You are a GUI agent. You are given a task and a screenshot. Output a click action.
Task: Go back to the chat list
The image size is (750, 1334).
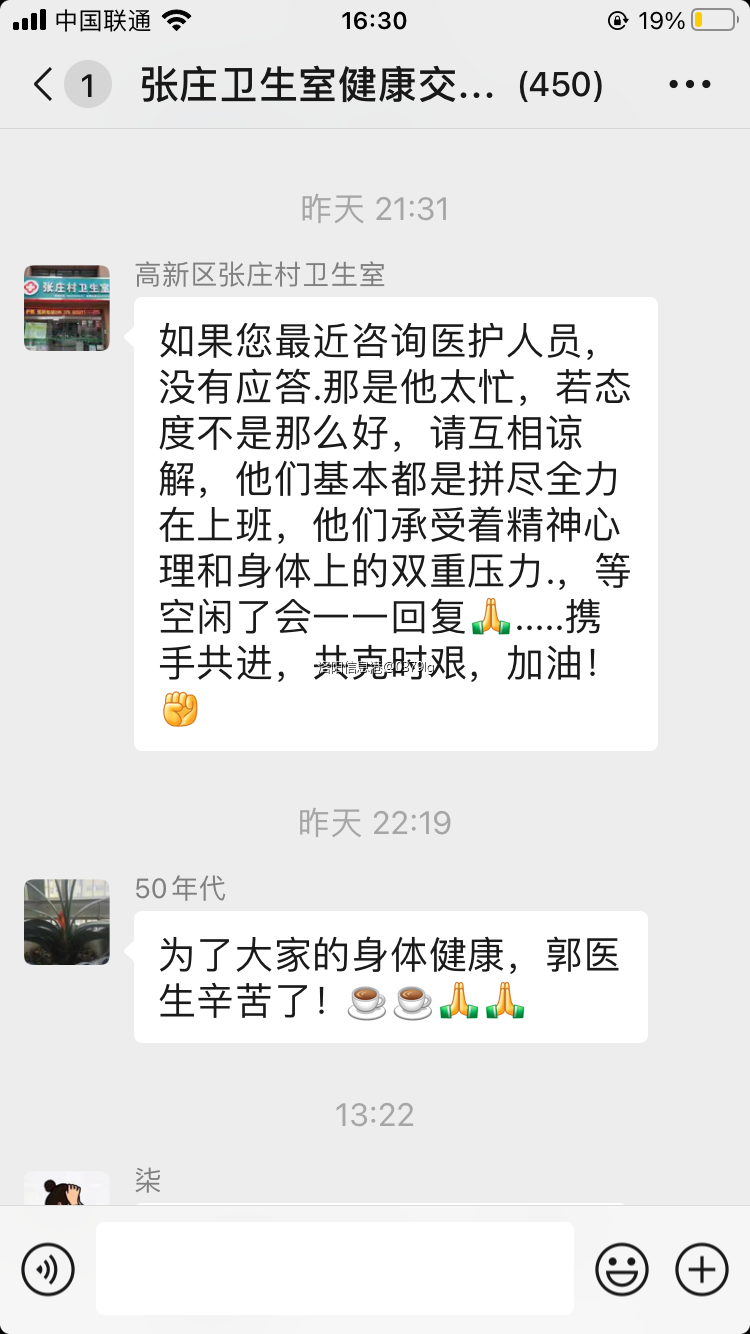44,85
